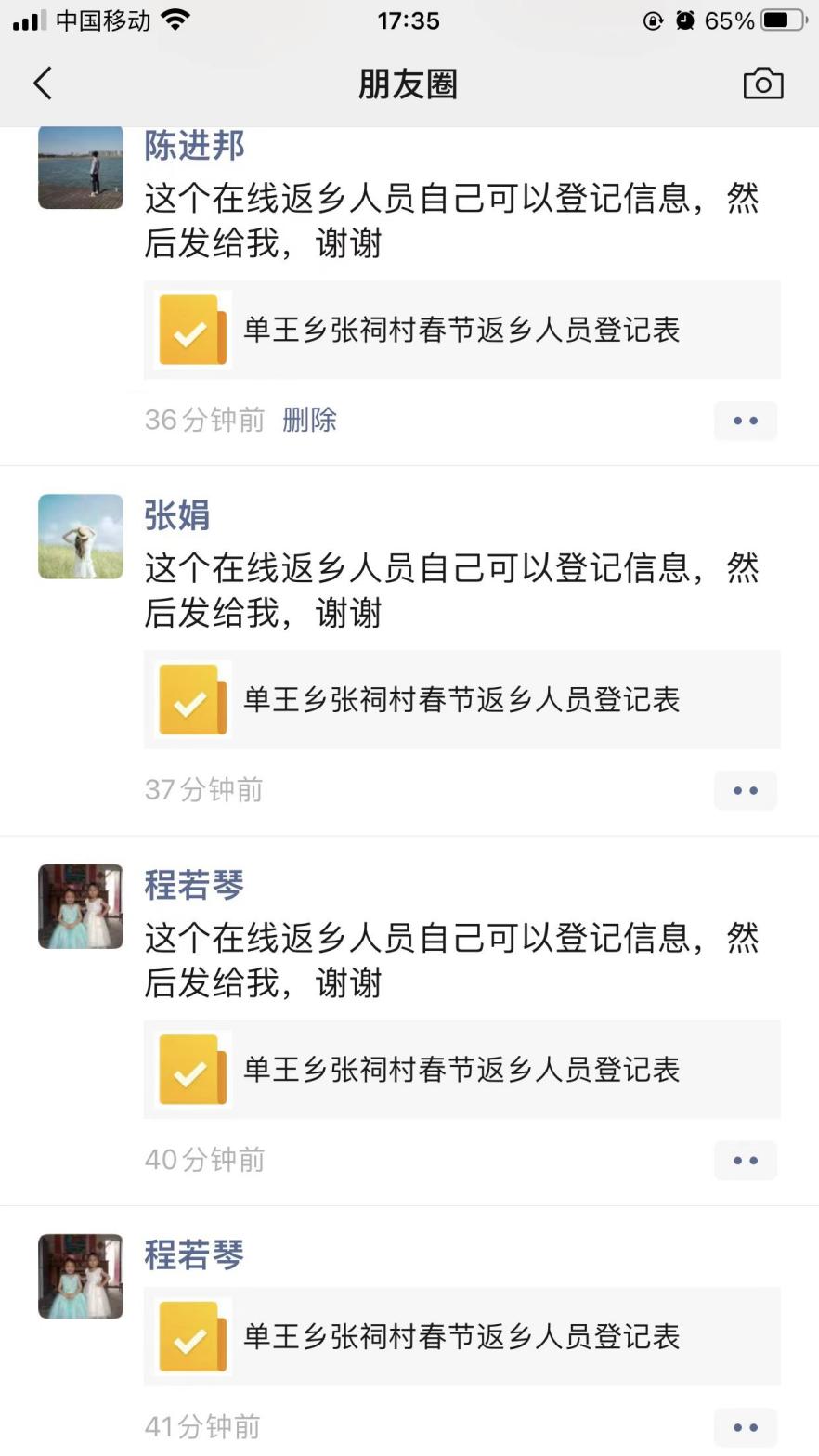The width and height of the screenshot is (819, 1456).
Task: Open 陈进邦's profile via the name
Action: coord(194,147)
